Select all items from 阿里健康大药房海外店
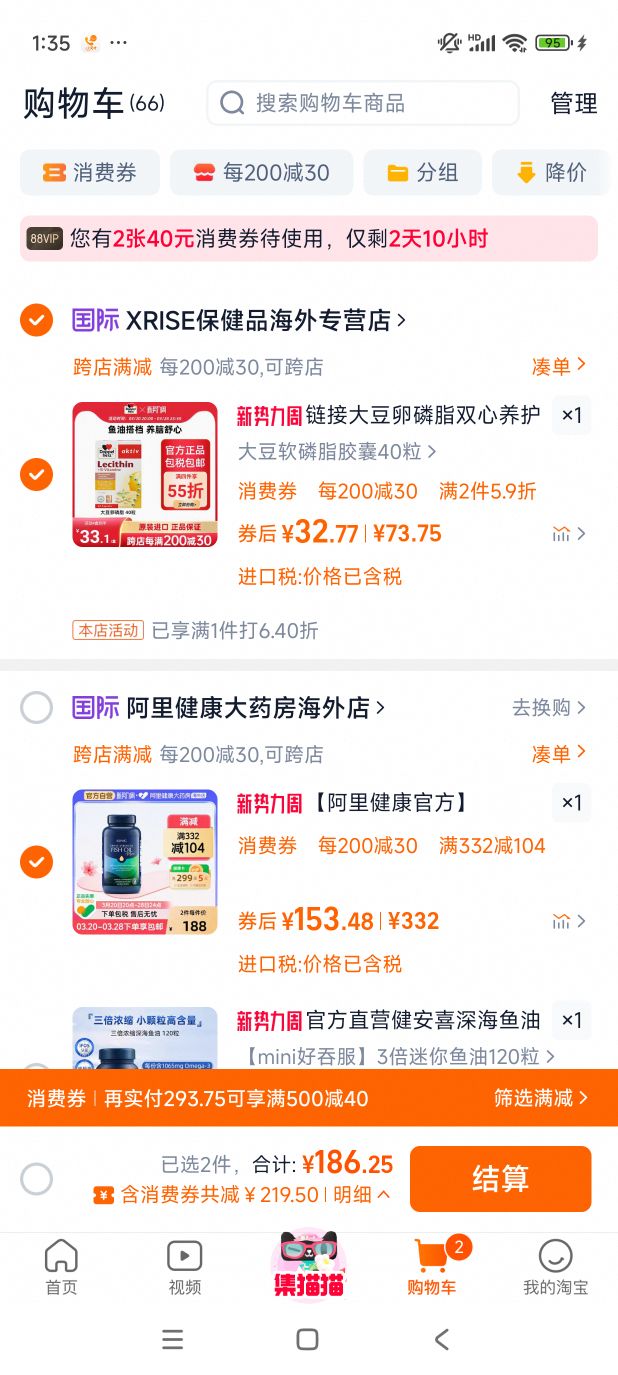618x1375 pixels. pyautogui.click(x=37, y=708)
